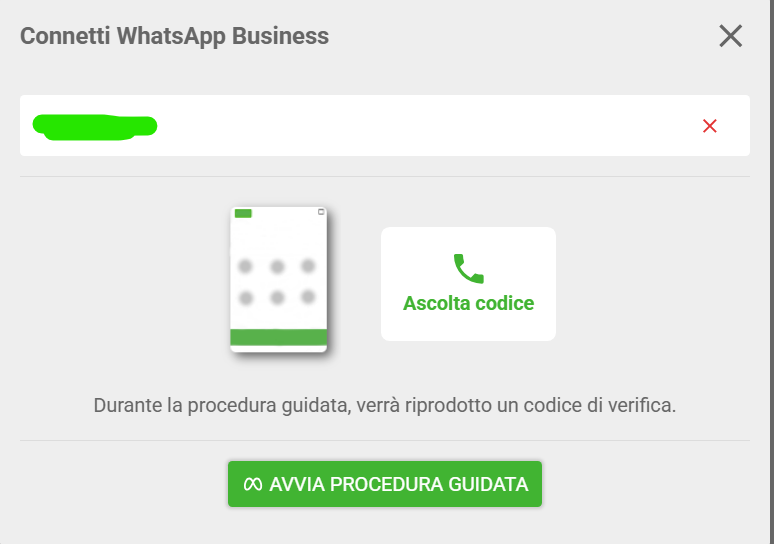774x544 pixels.
Task: Close the Connetti WhatsApp Business dialog
Action: click(731, 36)
